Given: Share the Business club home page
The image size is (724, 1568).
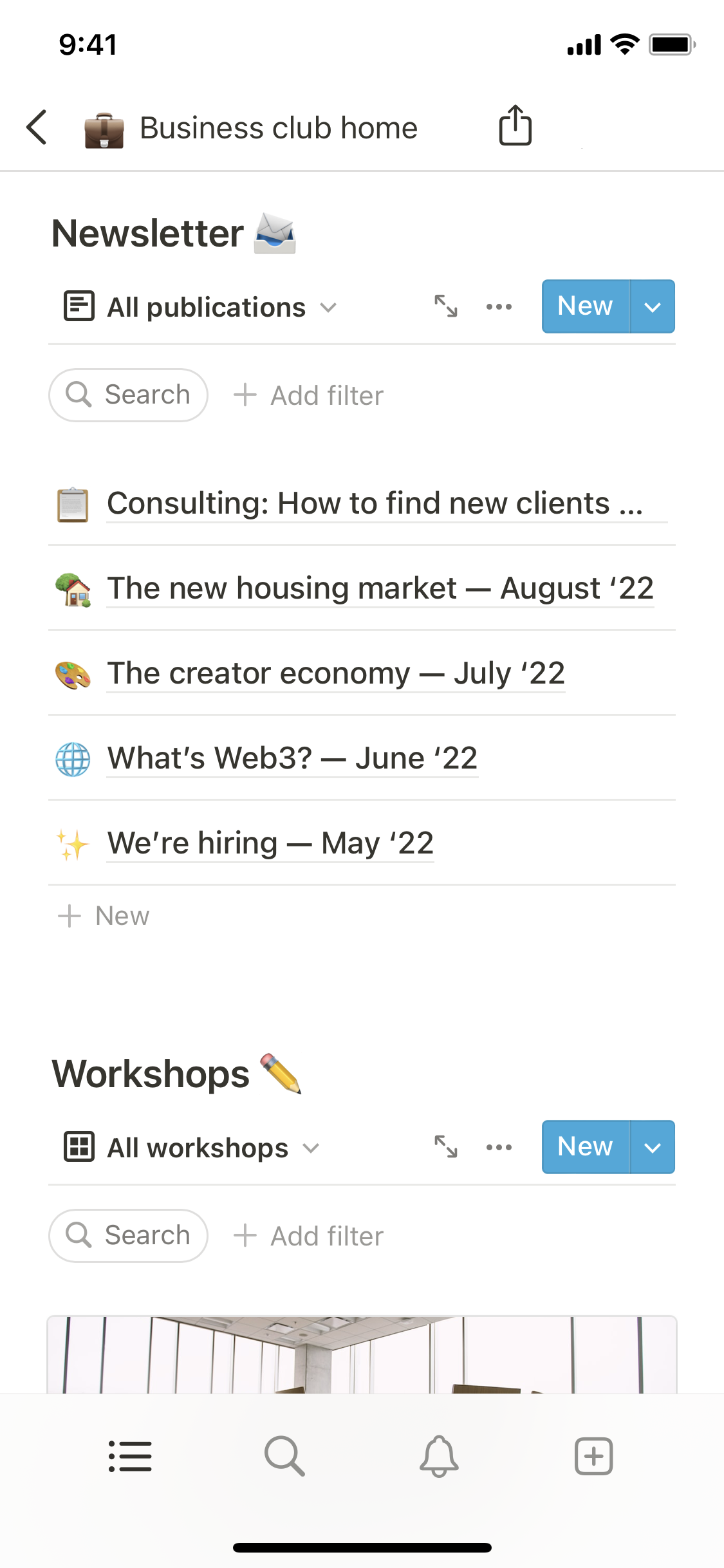Looking at the screenshot, I should pos(515,126).
